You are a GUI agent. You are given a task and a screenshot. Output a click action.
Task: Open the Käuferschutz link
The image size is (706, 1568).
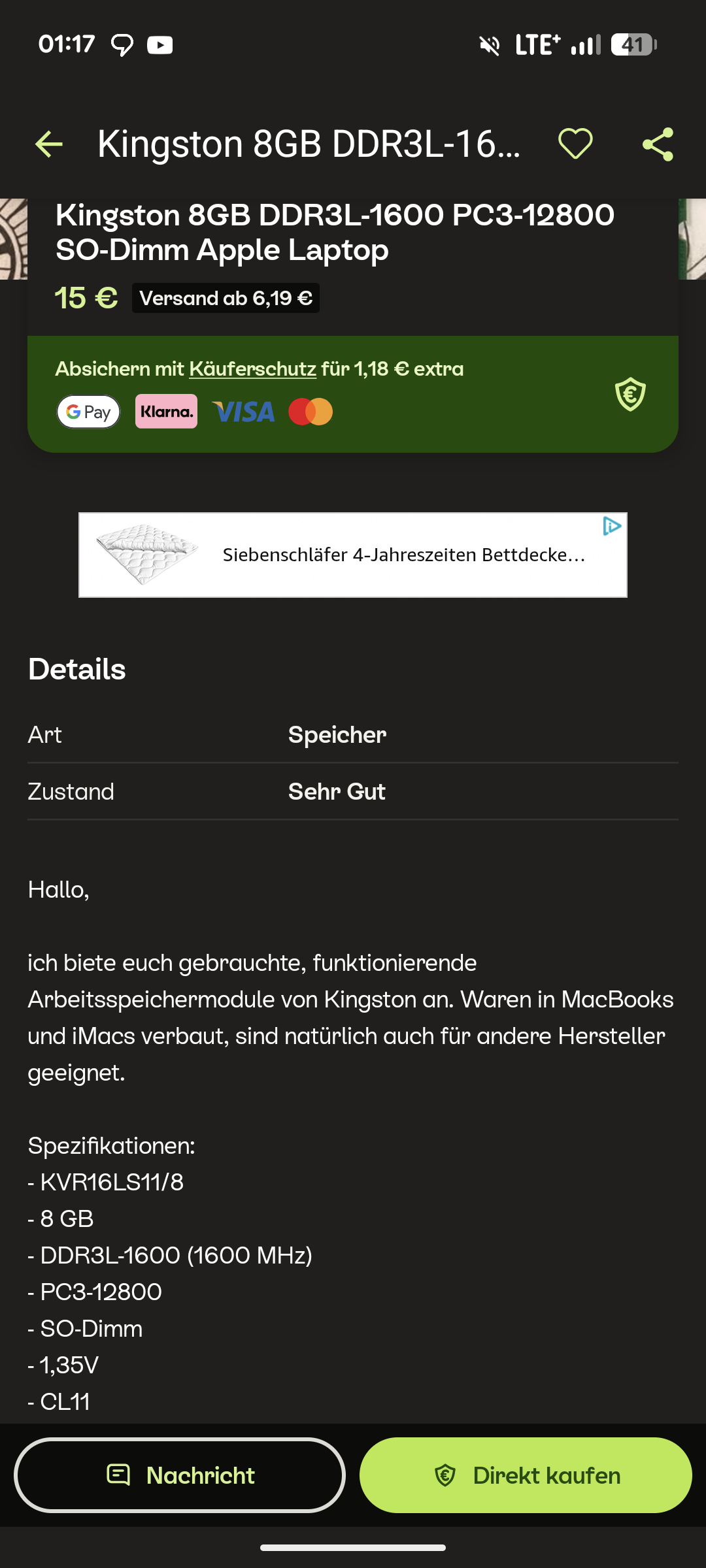pyautogui.click(x=252, y=369)
